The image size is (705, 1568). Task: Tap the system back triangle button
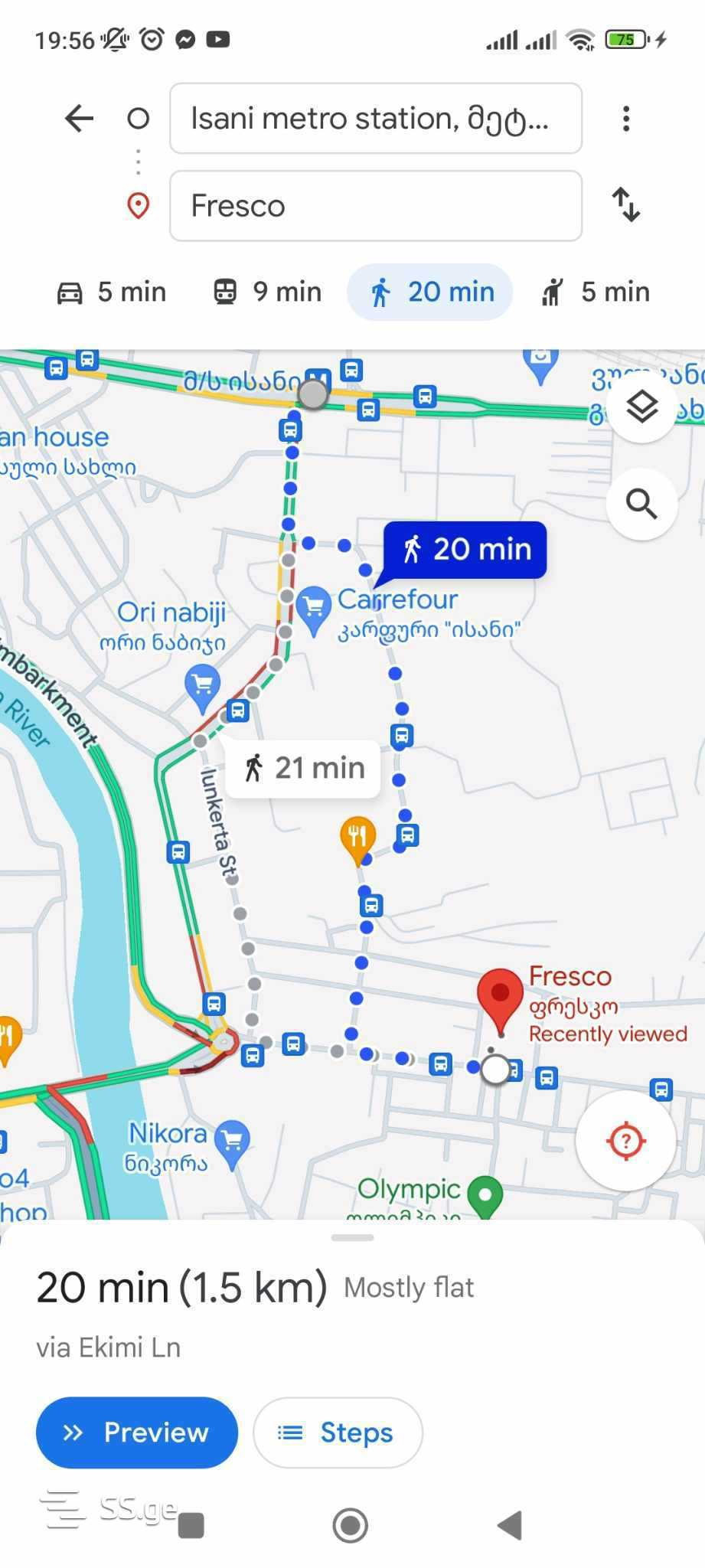tap(510, 1525)
